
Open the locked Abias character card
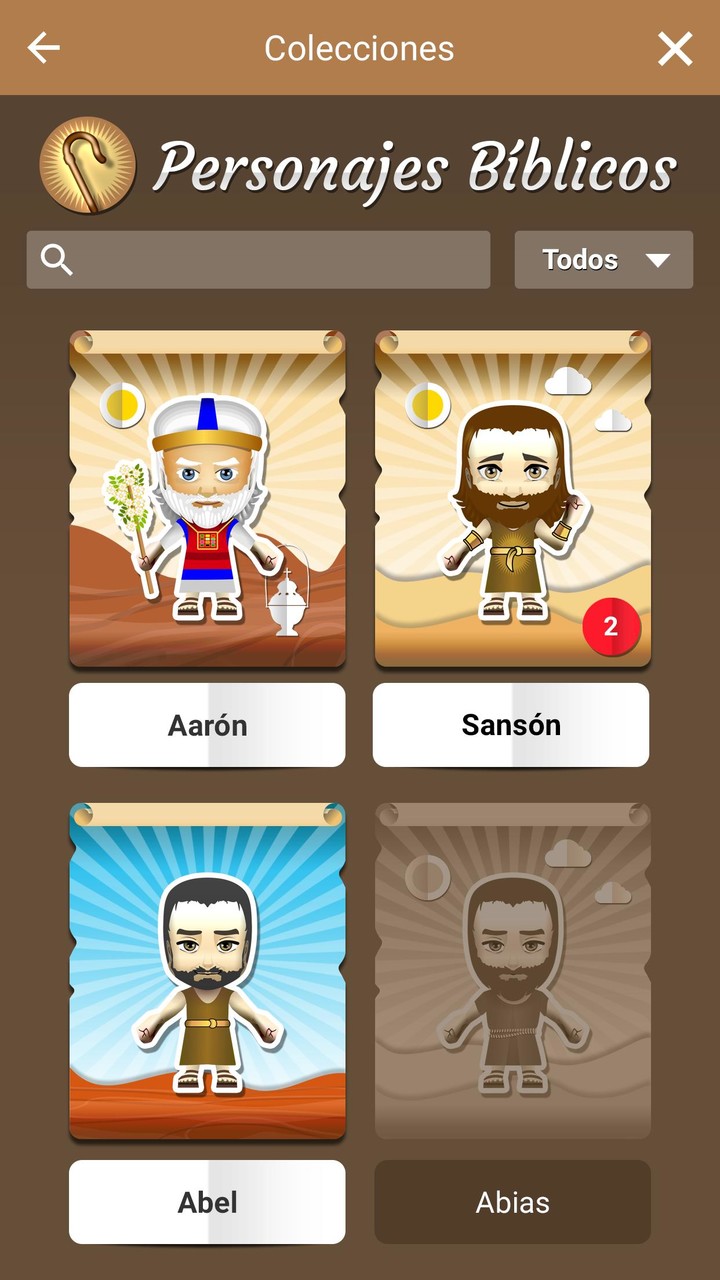point(512,970)
